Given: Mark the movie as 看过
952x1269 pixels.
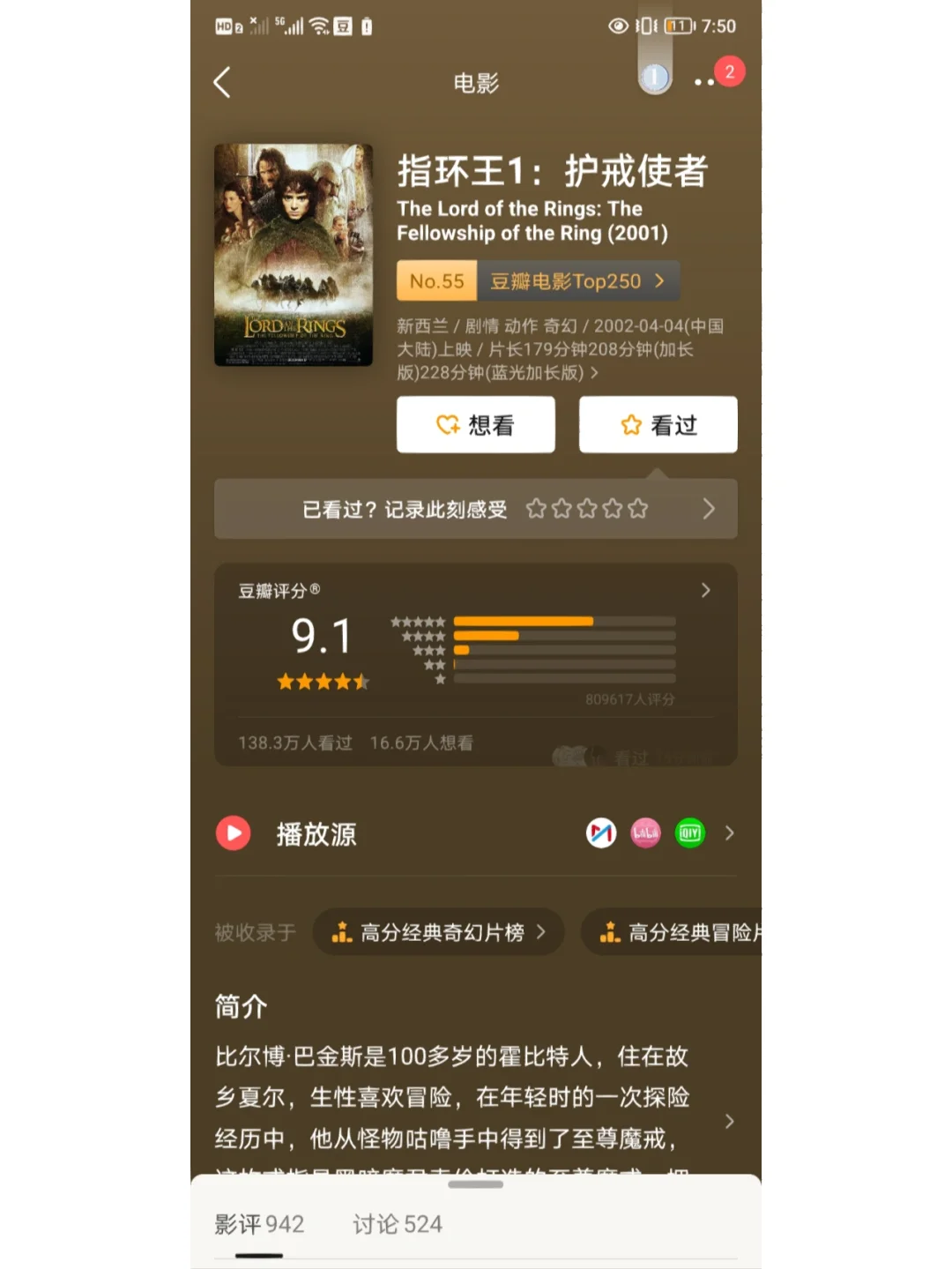Looking at the screenshot, I should click(658, 425).
